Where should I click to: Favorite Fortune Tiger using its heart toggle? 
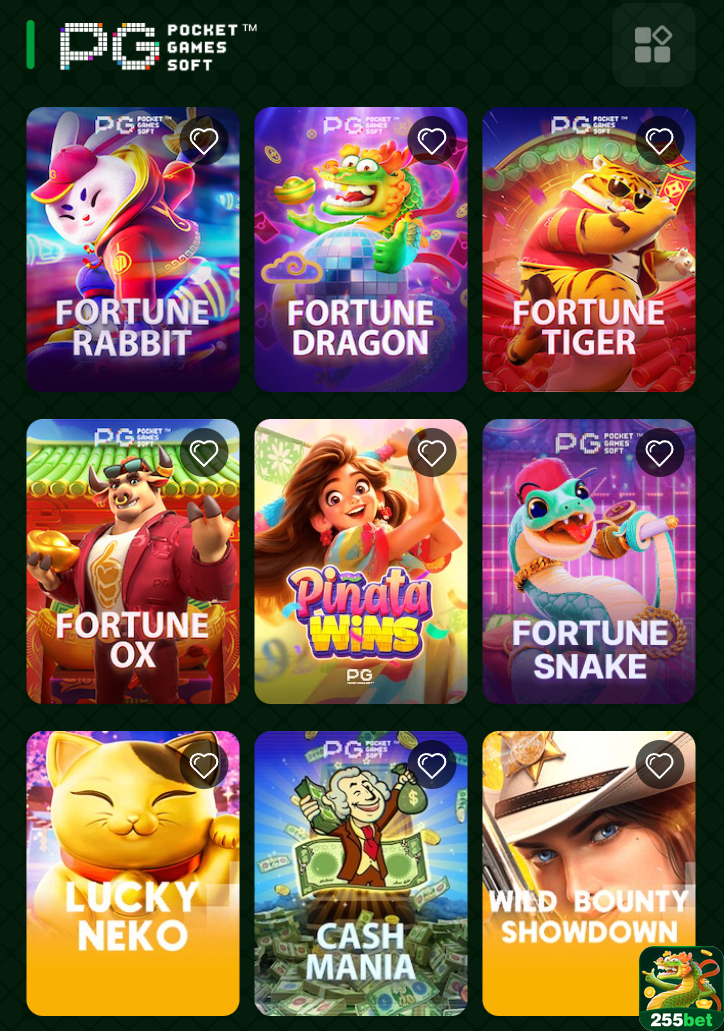pyautogui.click(x=660, y=141)
